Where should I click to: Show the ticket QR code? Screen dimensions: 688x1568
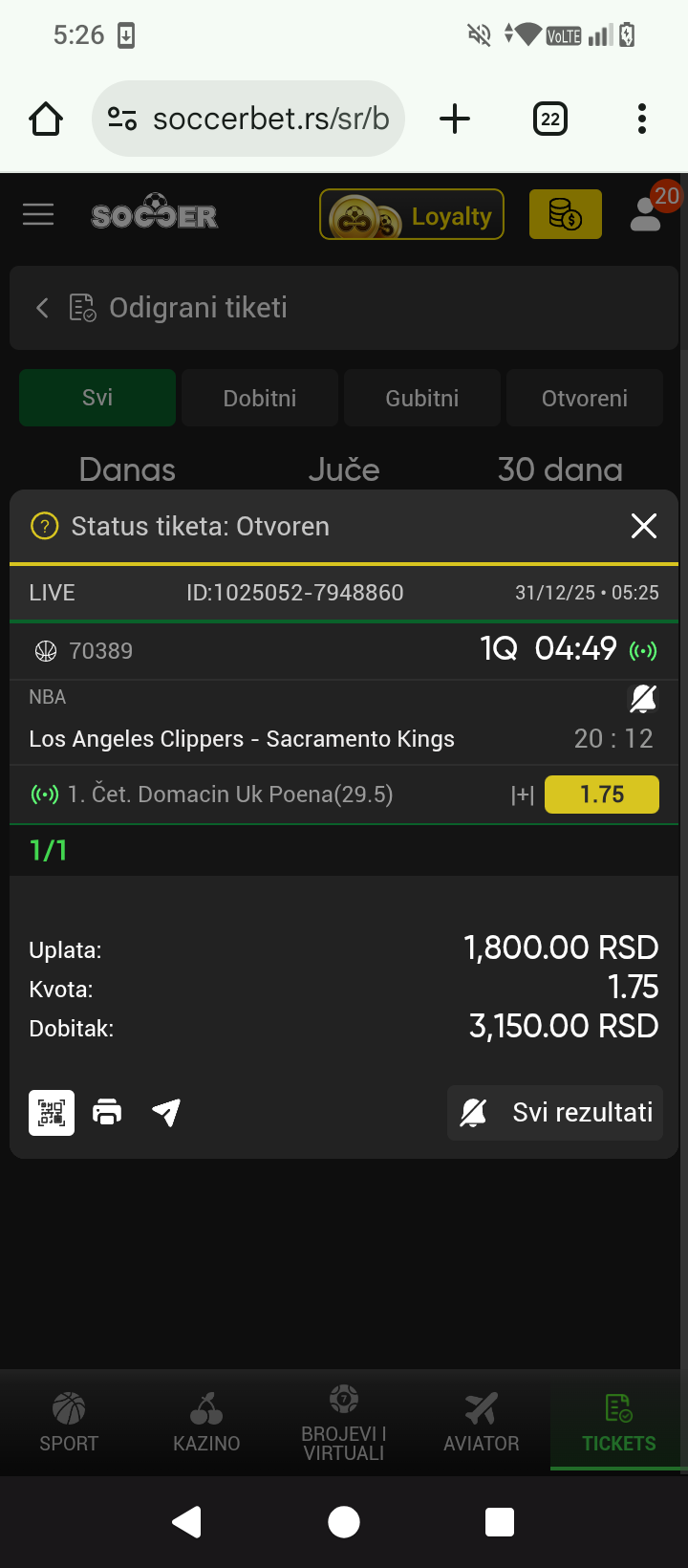click(x=52, y=1113)
